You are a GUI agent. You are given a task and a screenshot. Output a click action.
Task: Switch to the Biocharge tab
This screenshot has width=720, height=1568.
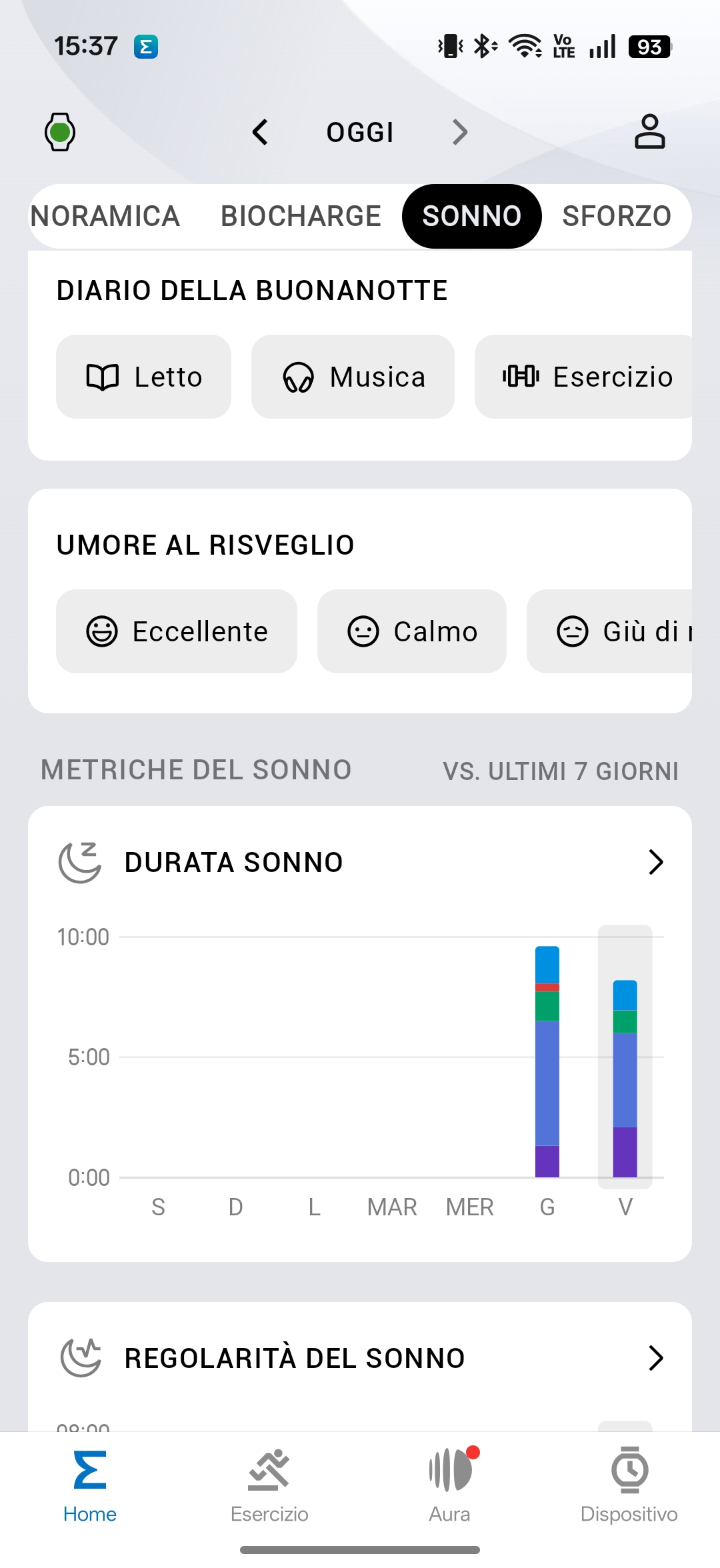[x=301, y=216]
